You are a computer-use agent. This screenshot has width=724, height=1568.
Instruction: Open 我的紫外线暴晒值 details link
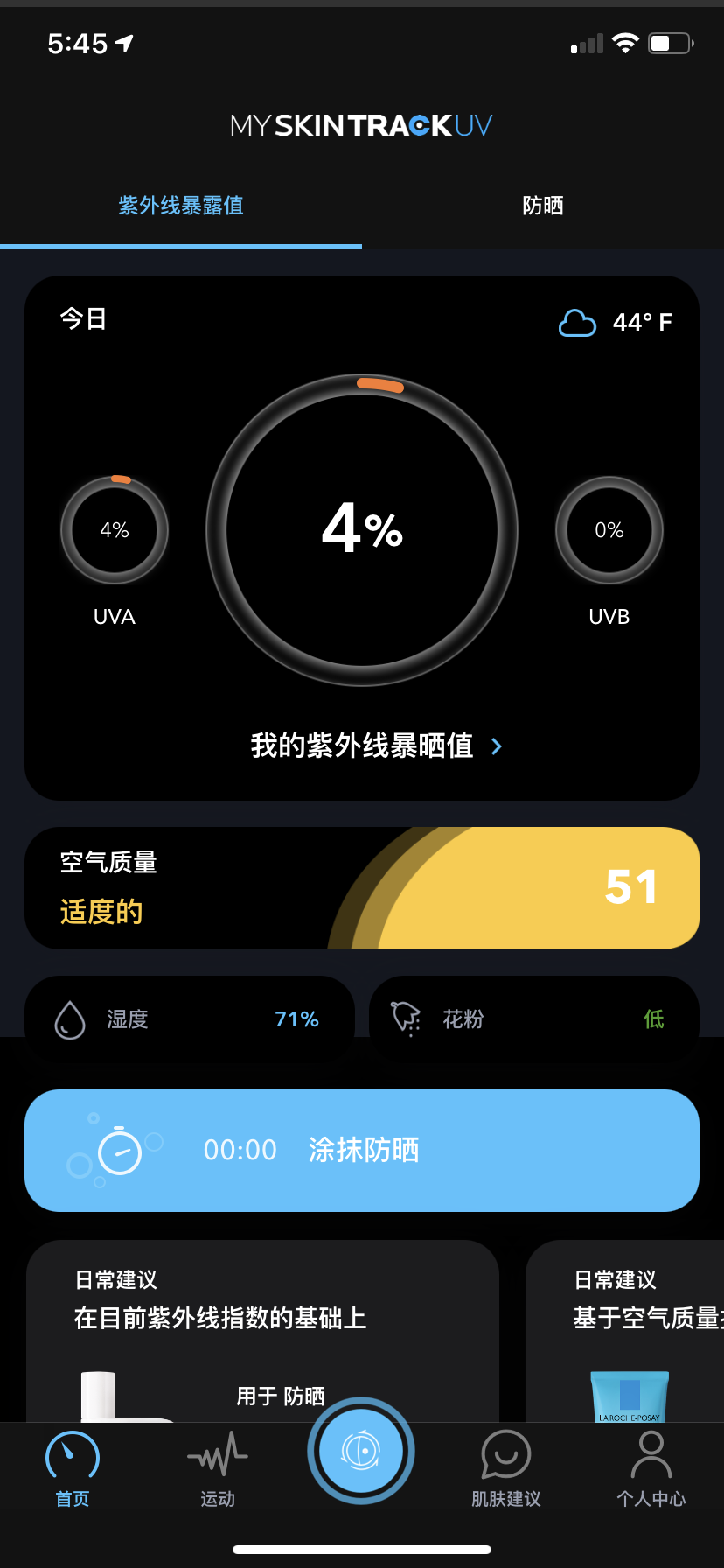pyautogui.click(x=376, y=745)
